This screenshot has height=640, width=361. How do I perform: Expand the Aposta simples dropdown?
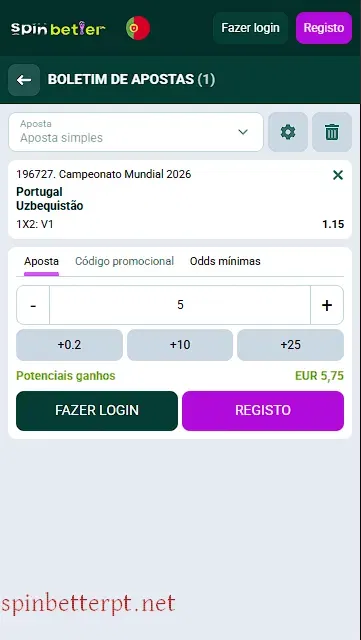point(136,132)
